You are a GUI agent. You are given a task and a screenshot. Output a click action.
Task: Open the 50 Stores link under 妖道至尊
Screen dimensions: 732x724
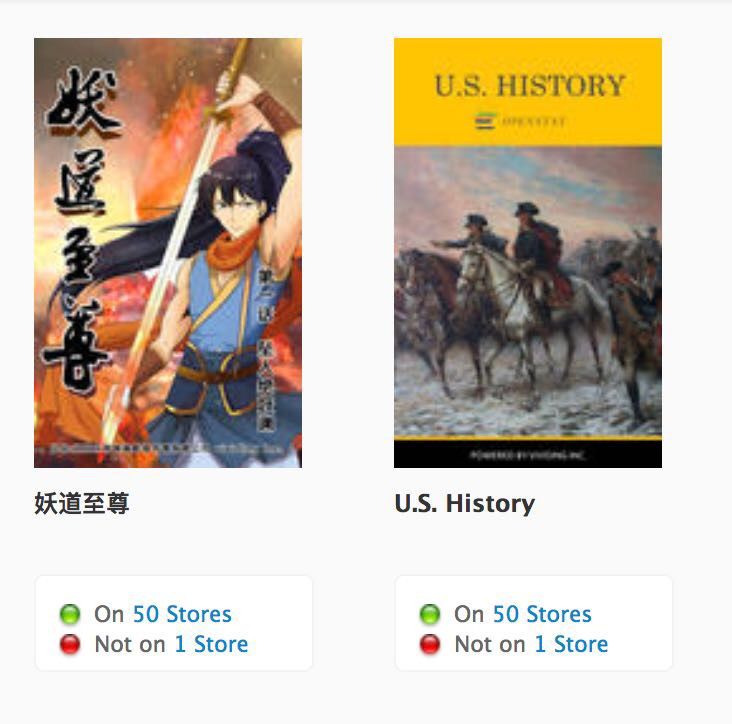click(x=182, y=614)
